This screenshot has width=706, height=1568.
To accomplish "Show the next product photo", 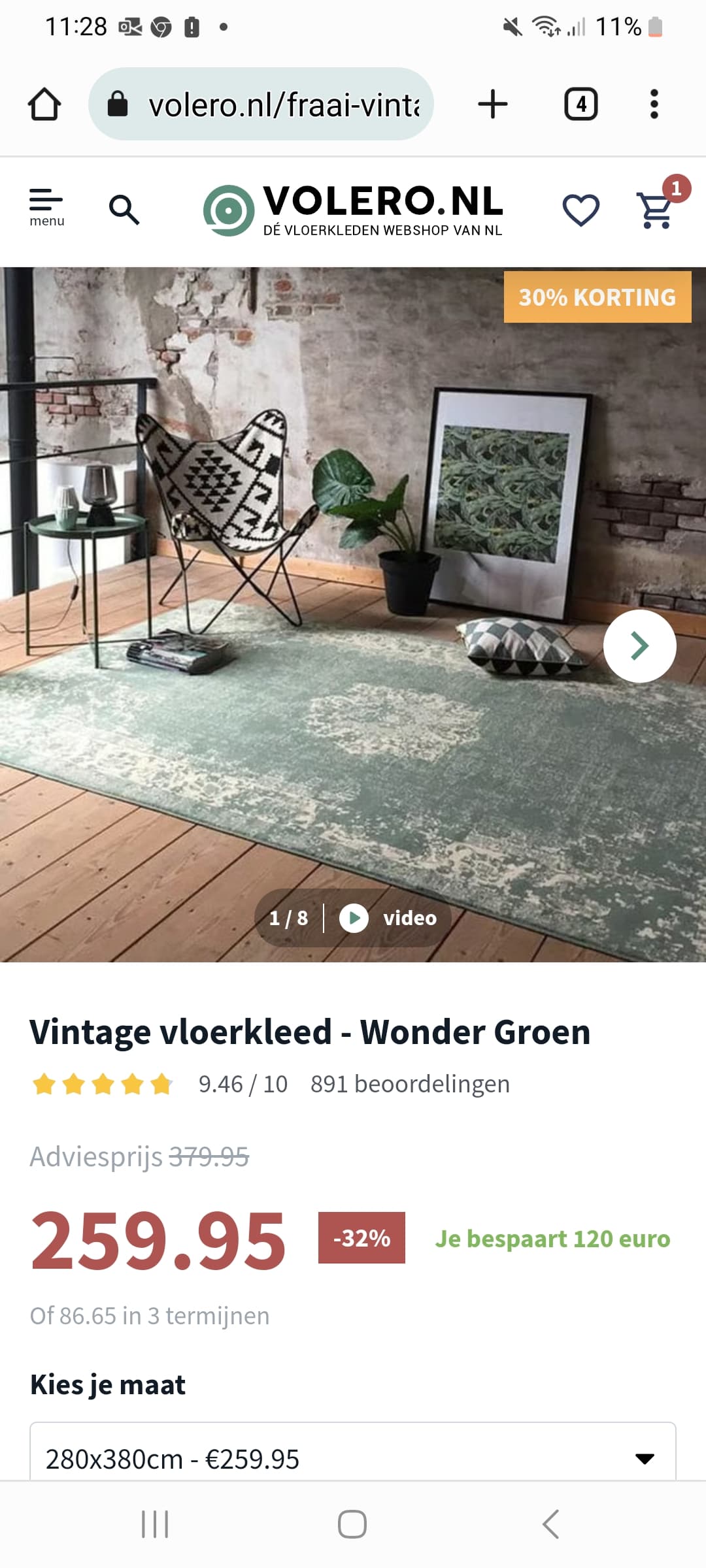I will (639, 645).
